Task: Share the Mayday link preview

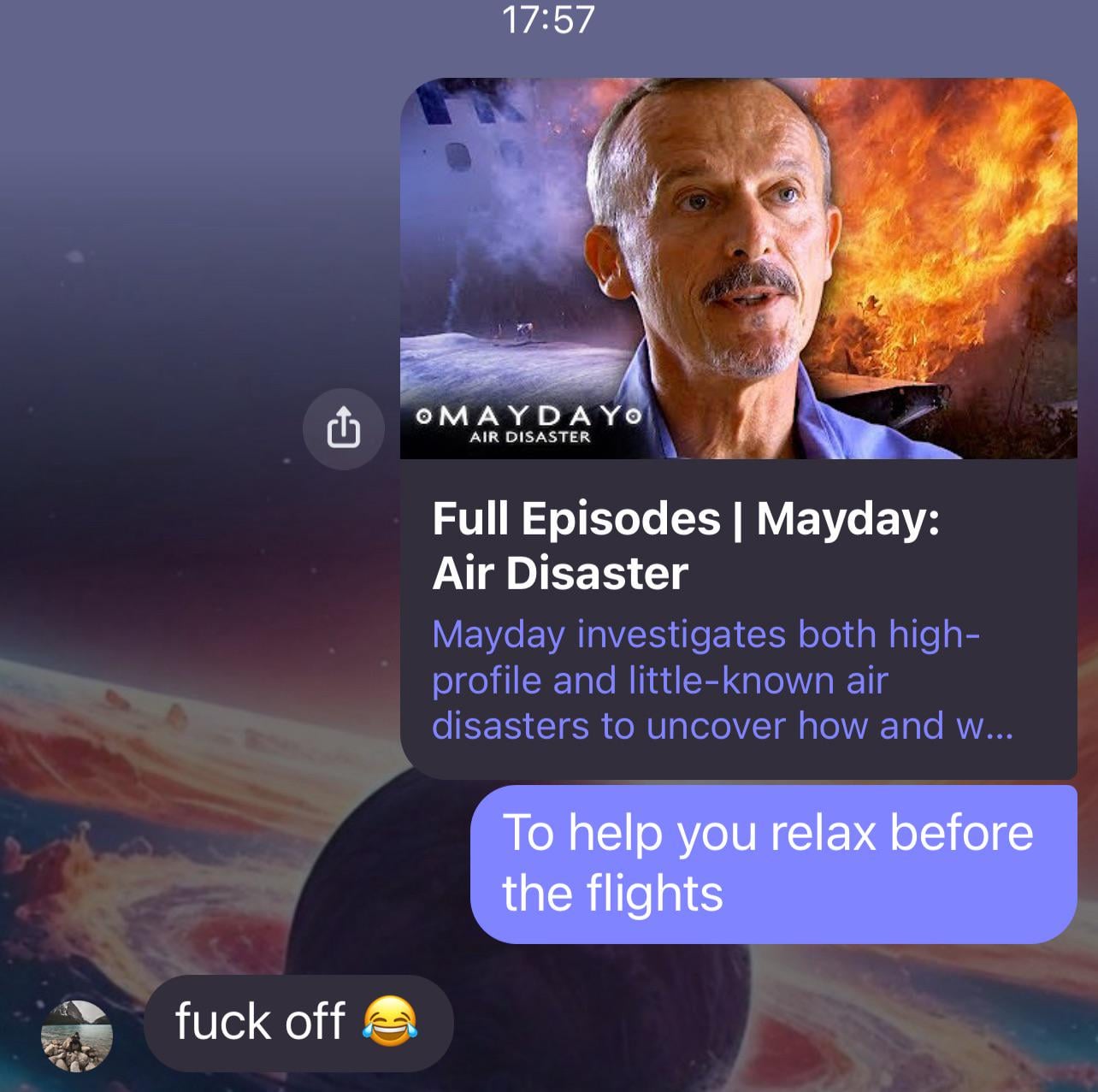Action: pyautogui.click(x=343, y=428)
